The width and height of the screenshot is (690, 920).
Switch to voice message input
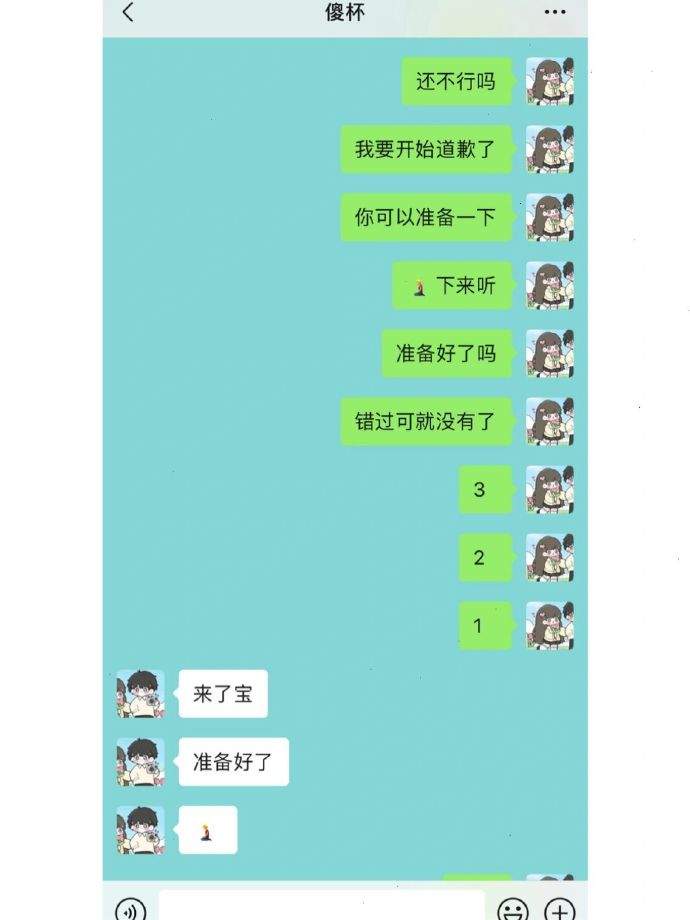130,908
